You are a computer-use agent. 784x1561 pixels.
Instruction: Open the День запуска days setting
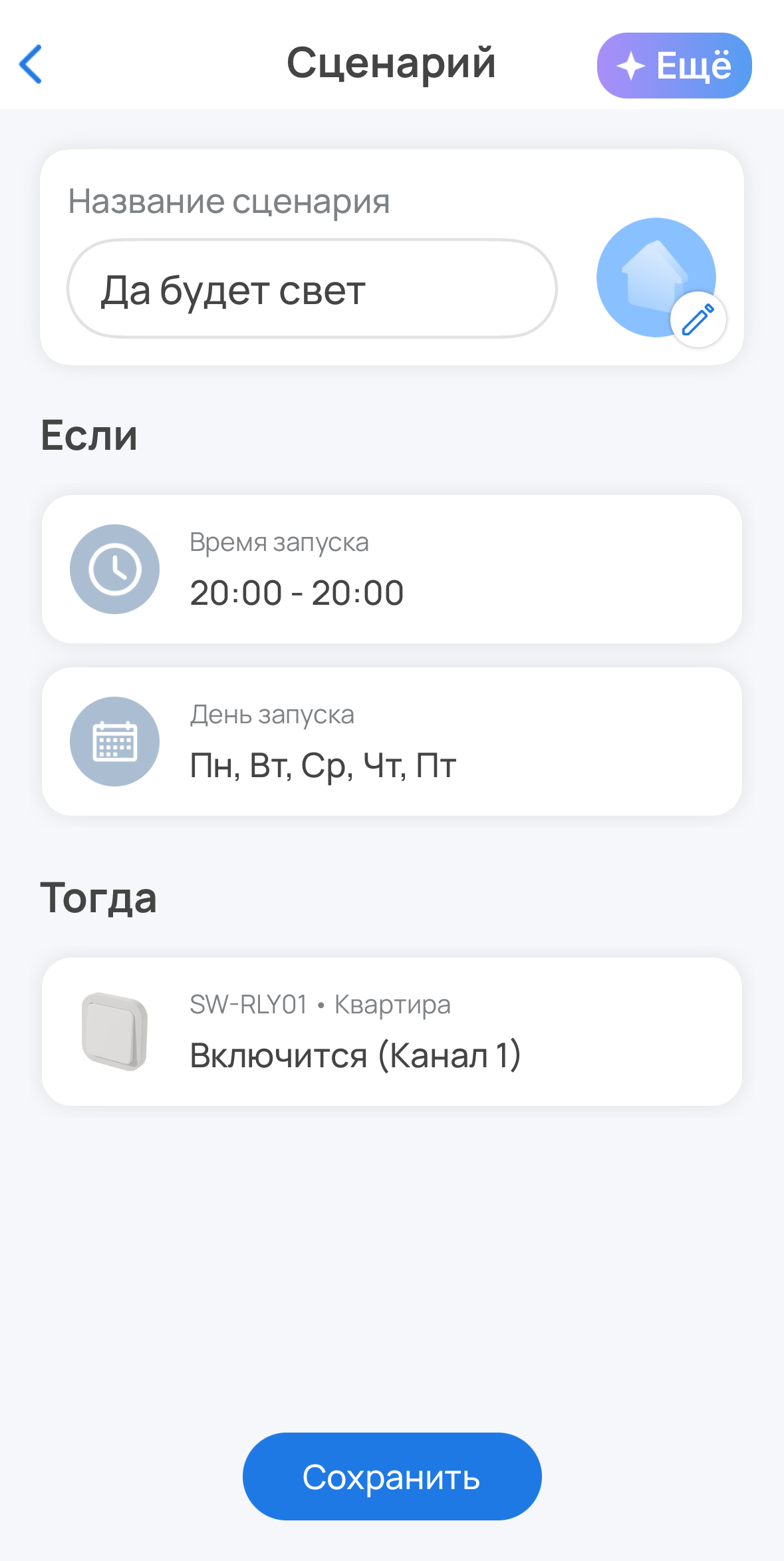click(391, 741)
